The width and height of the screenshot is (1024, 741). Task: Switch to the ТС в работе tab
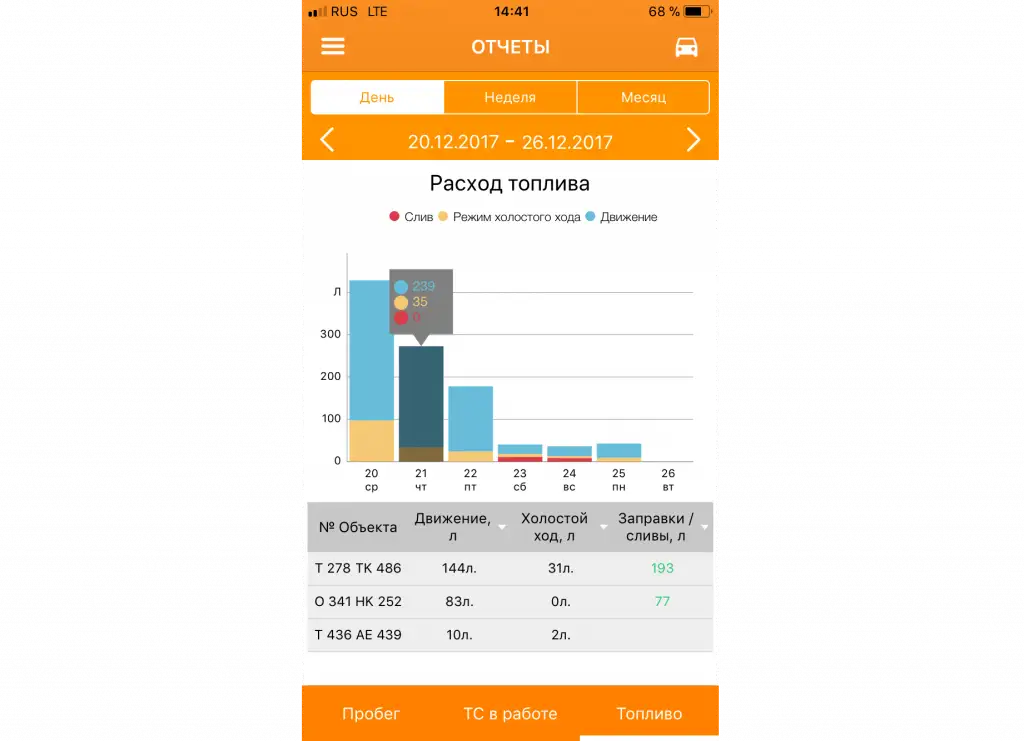click(x=510, y=714)
